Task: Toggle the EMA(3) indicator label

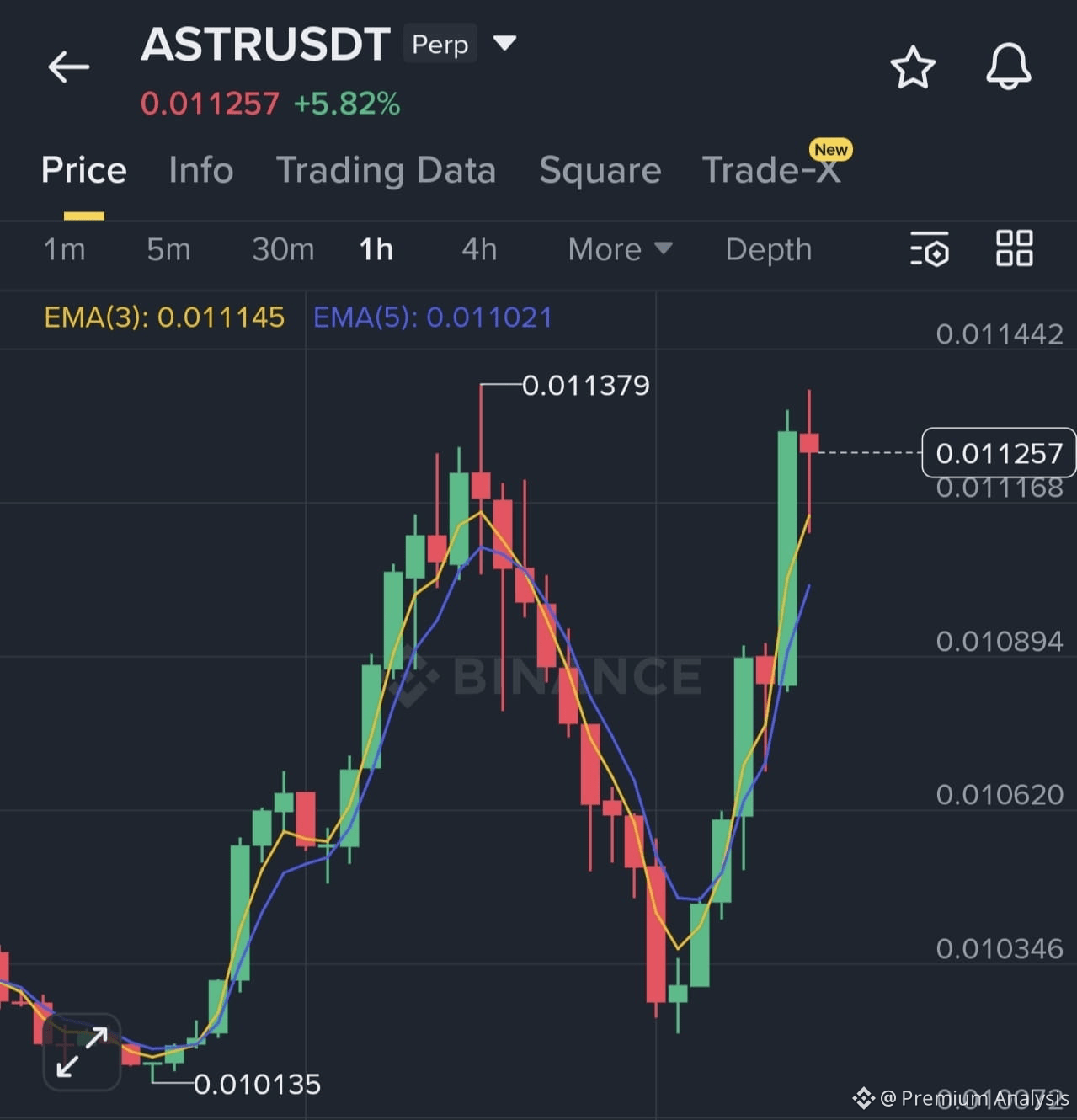Action: point(165,317)
